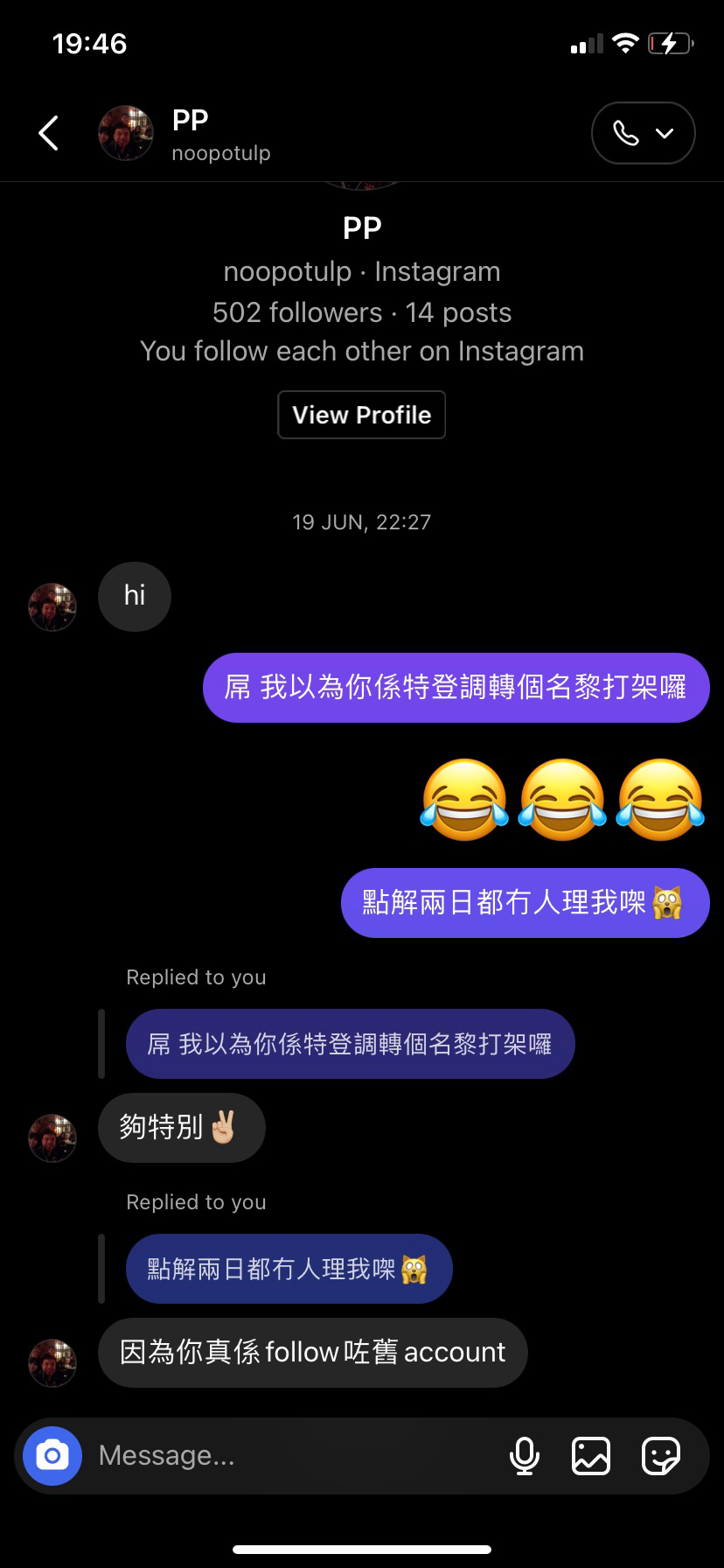Record a voice message with the microphone
Screen dimensions: 724x1568
[524, 1456]
